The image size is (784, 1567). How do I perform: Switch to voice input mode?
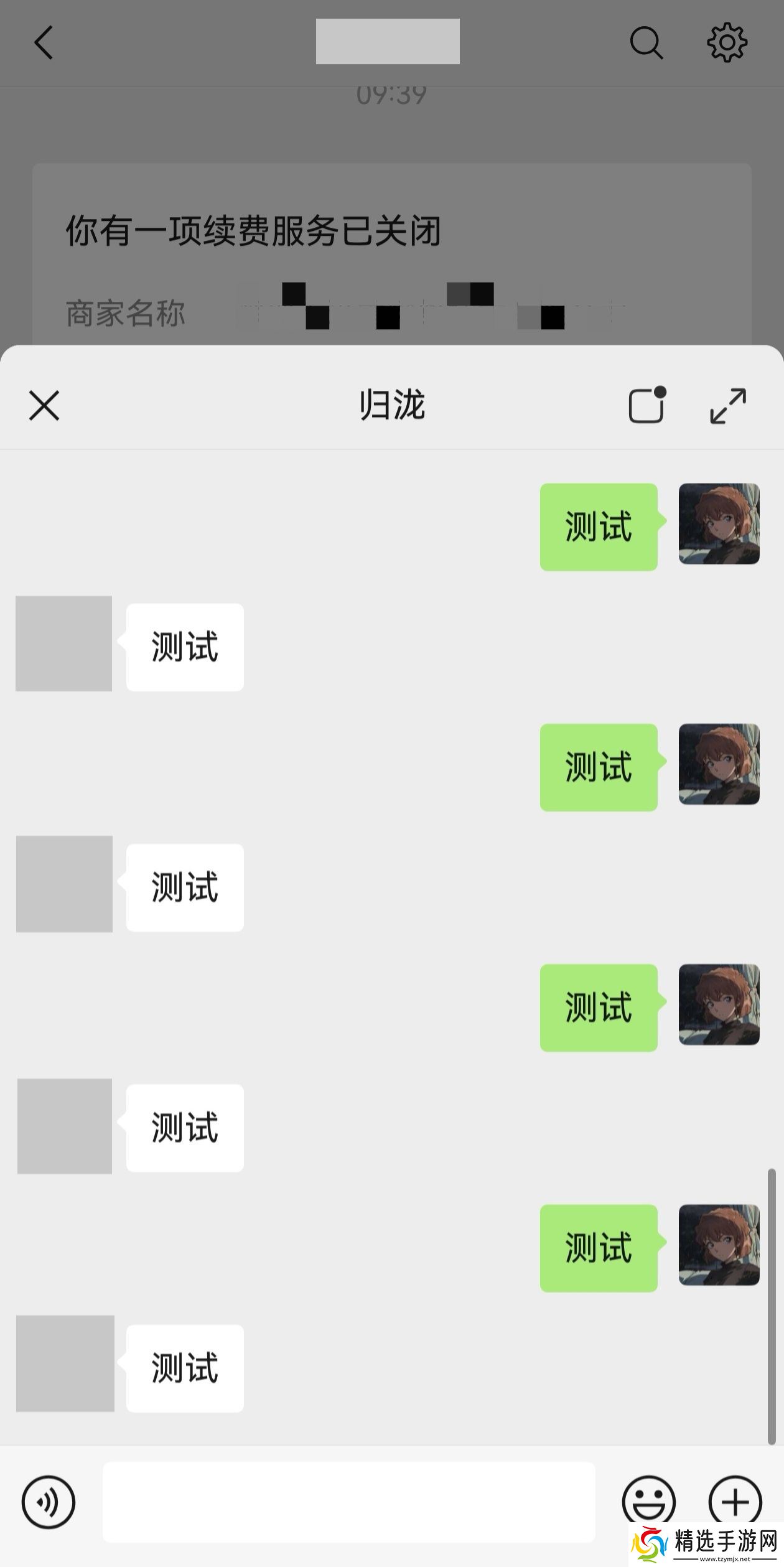pyautogui.click(x=49, y=1502)
